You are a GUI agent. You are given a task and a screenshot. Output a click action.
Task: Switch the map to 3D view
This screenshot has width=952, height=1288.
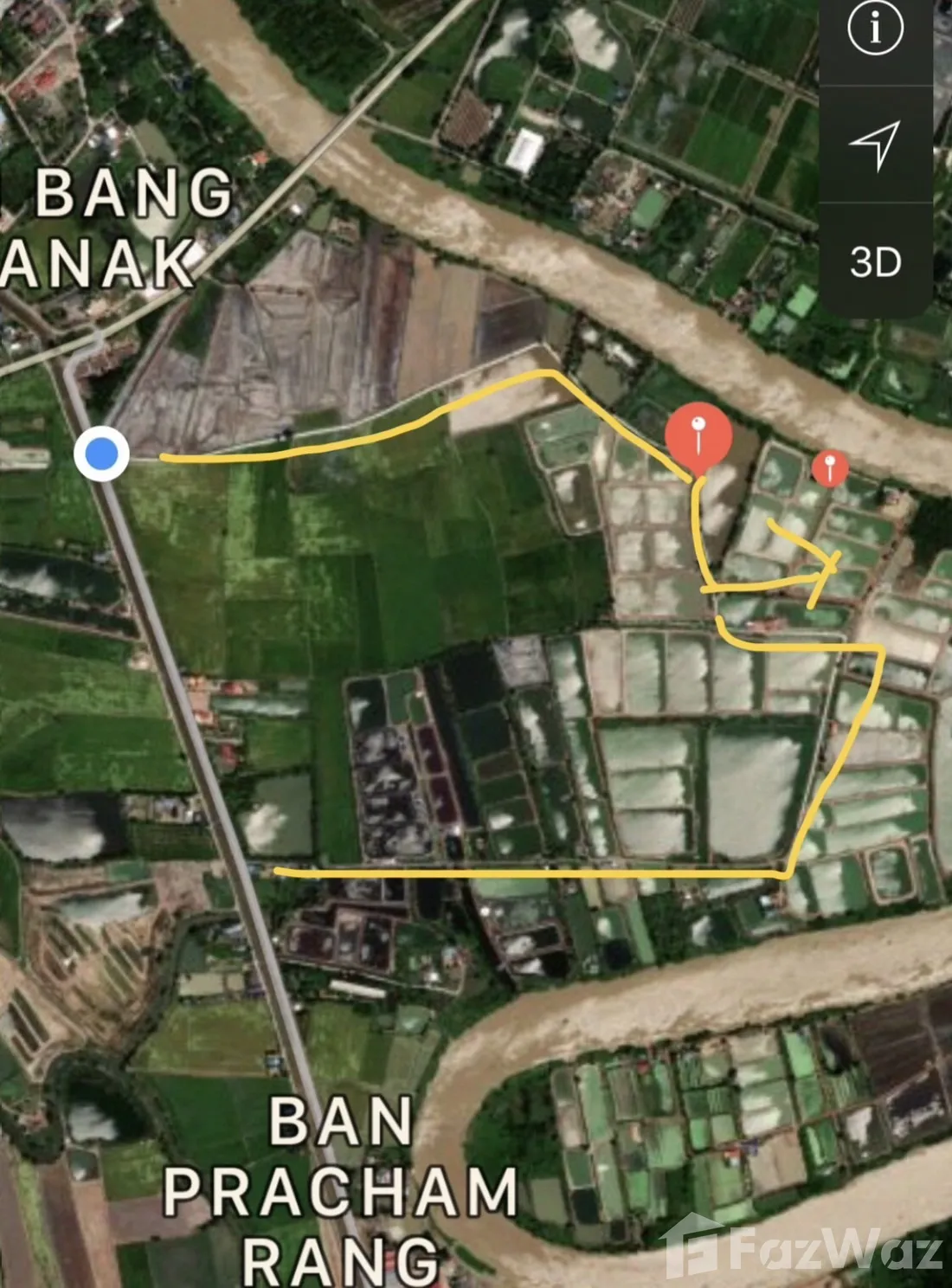[875, 261]
